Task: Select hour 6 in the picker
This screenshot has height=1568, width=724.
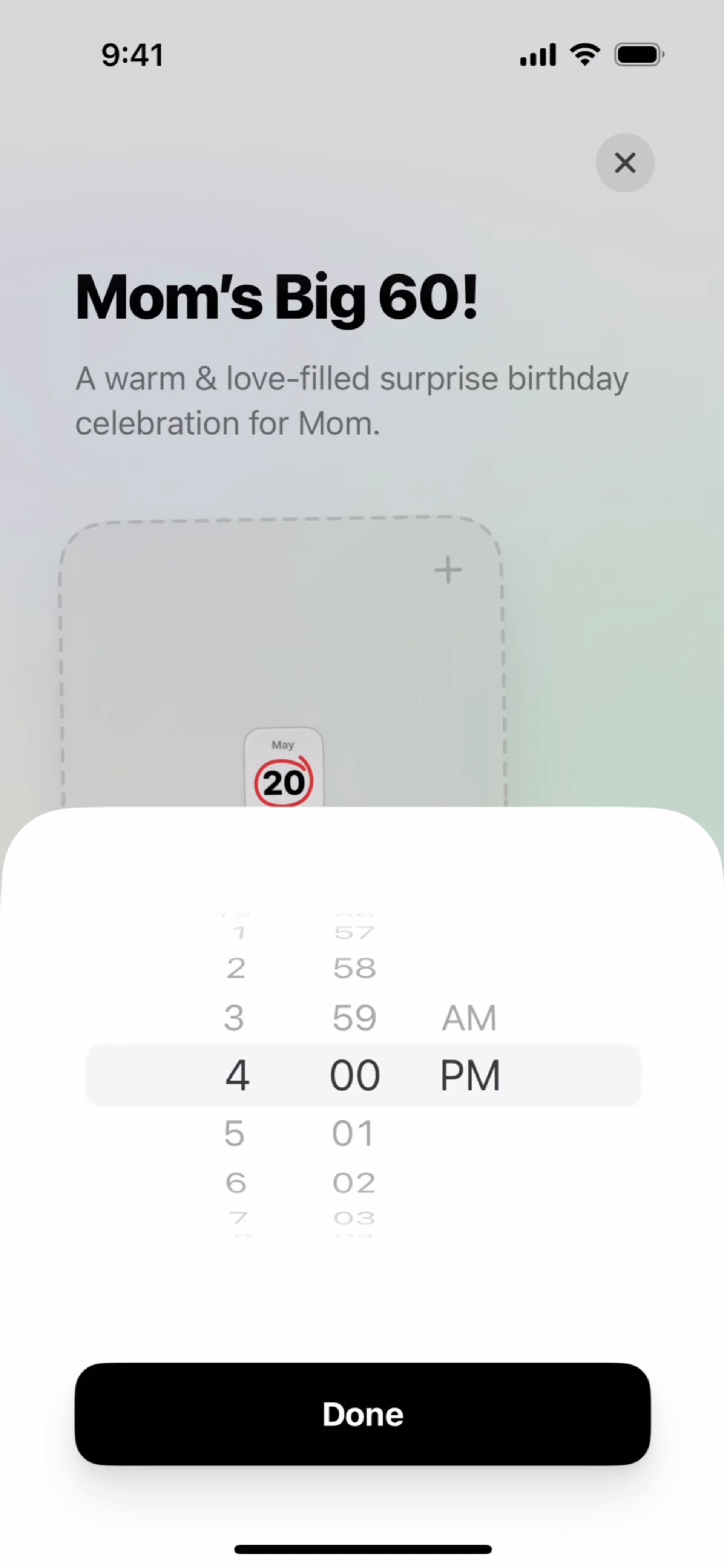Action: tap(236, 1183)
